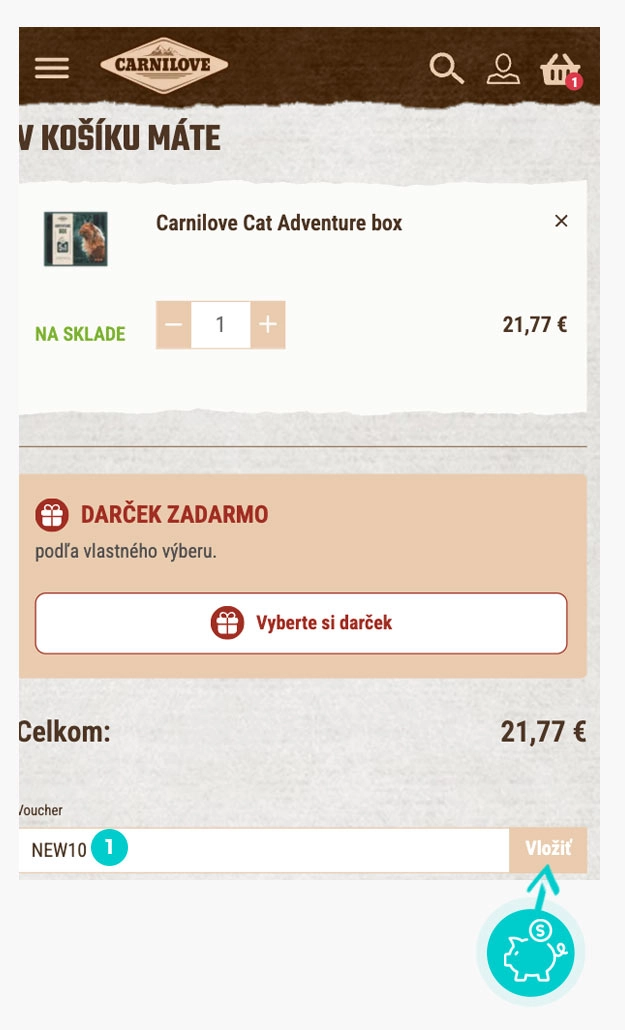Open the hamburger menu
This screenshot has height=1030, width=625.
52,68
